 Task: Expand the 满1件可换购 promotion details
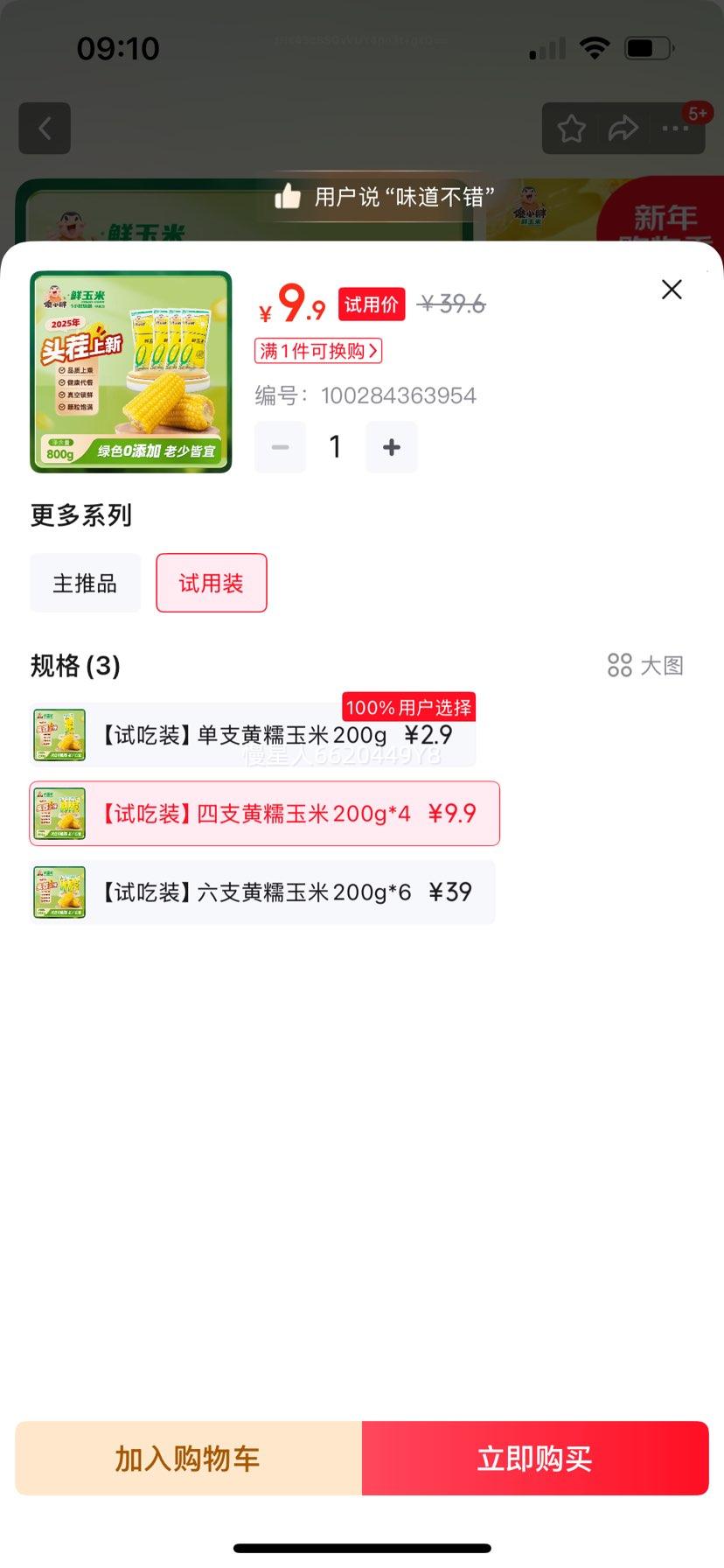pyautogui.click(x=319, y=352)
